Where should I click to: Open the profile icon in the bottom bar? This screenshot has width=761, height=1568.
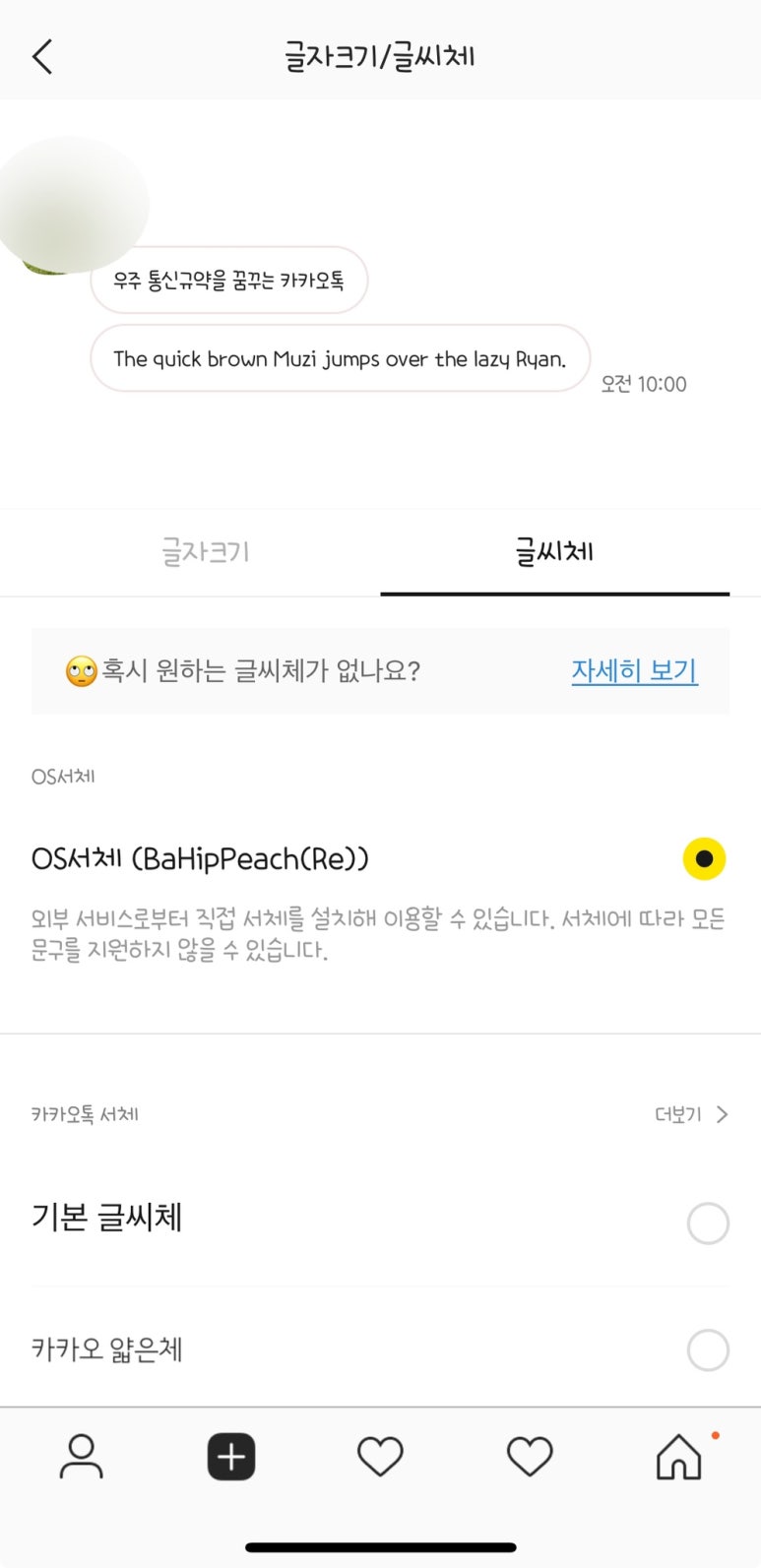[x=81, y=1457]
